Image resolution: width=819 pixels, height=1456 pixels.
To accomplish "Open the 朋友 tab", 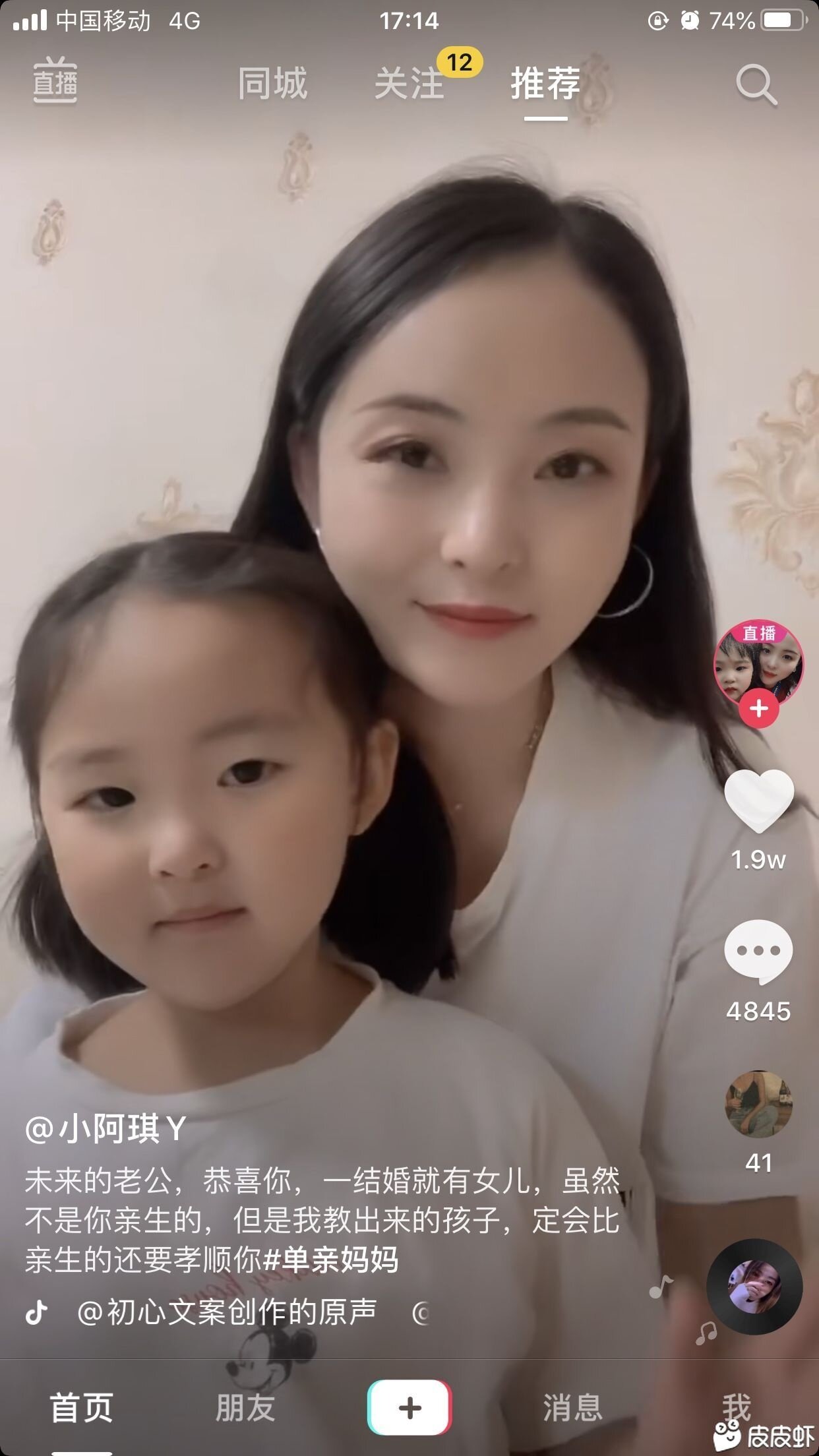I will click(x=245, y=1407).
